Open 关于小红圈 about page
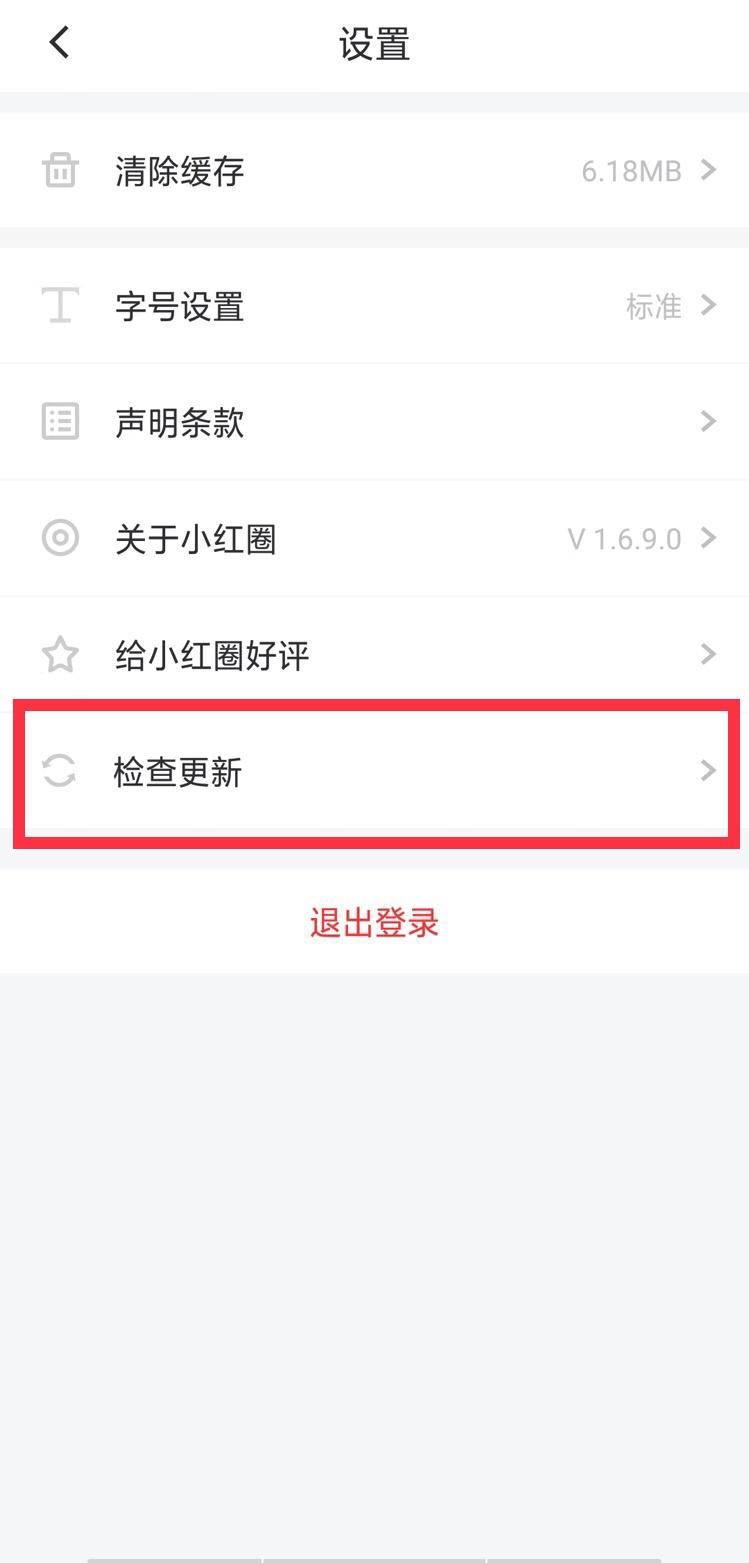Screen dimensions: 749x1563 click(x=374, y=539)
